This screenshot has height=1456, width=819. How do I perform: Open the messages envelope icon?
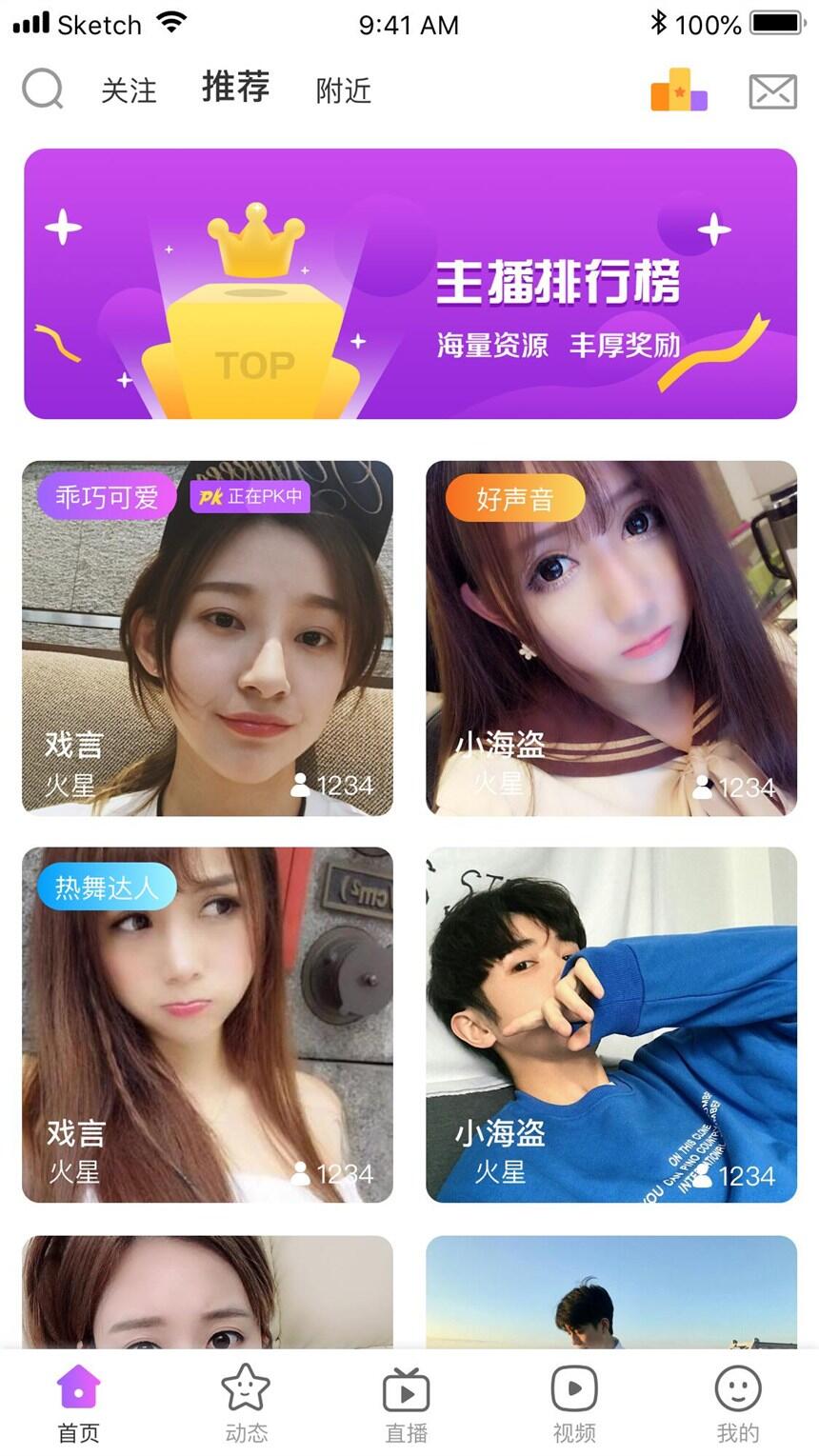coord(772,91)
